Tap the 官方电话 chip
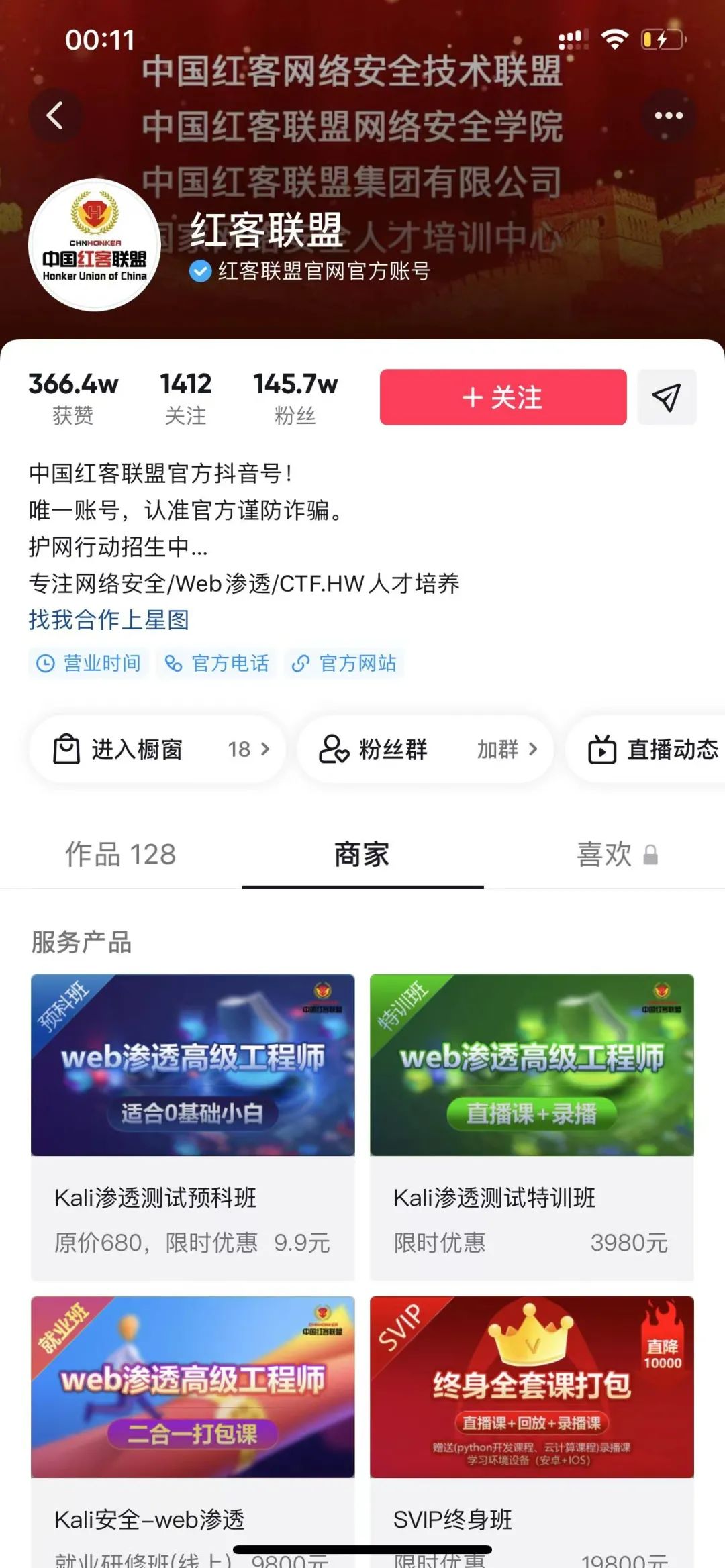 click(217, 664)
